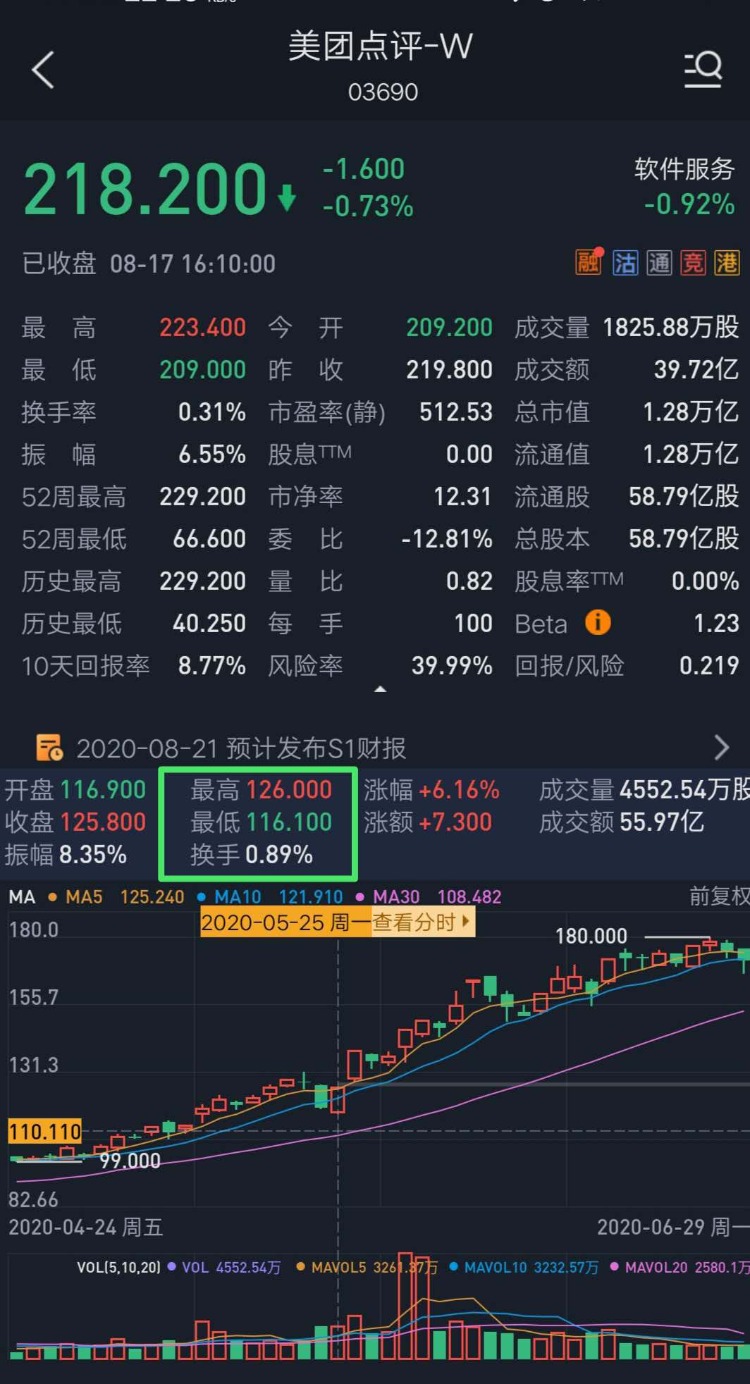The width and height of the screenshot is (750, 1384).
Task: Tap the 通 stock connect tag
Action: coord(659,263)
